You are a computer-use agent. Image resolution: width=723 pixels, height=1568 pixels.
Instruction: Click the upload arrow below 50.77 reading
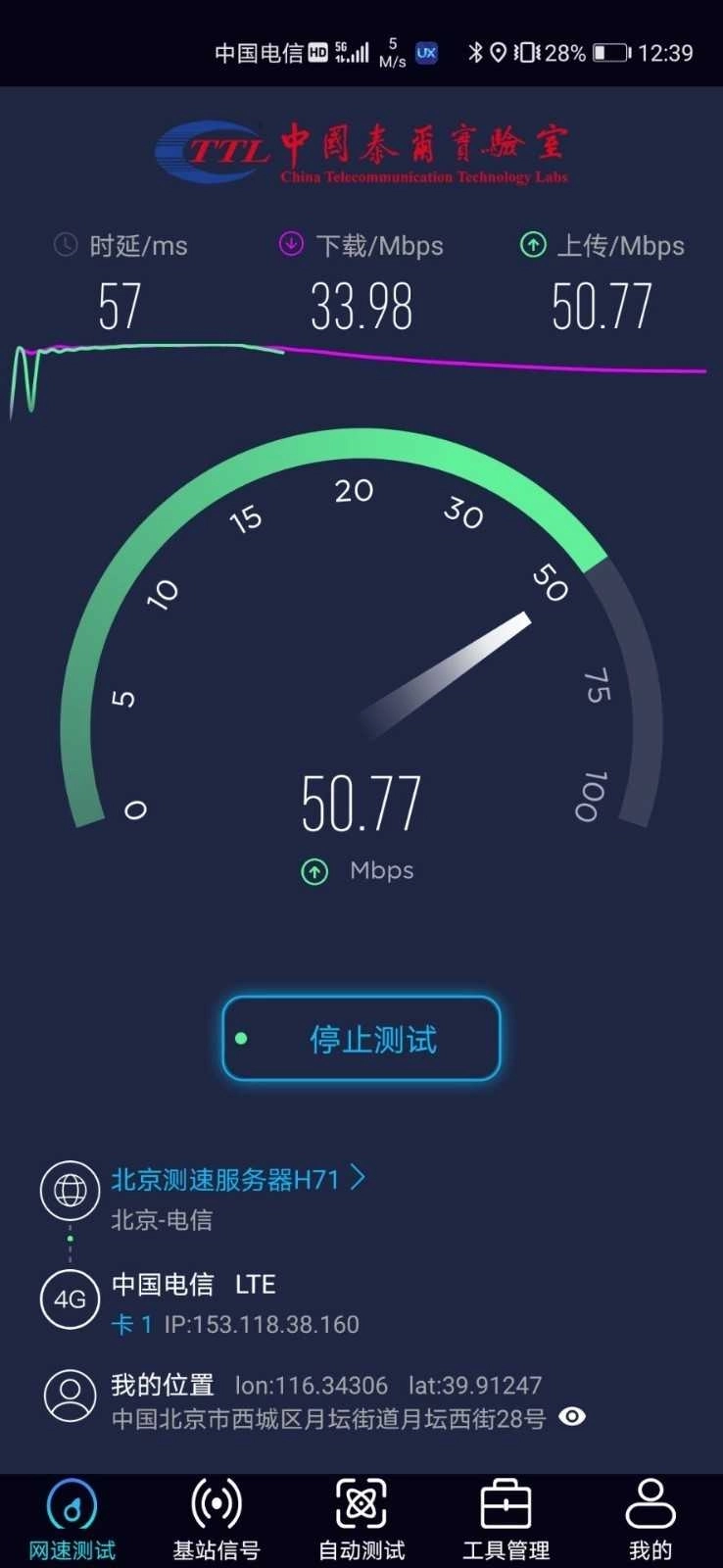tap(313, 871)
